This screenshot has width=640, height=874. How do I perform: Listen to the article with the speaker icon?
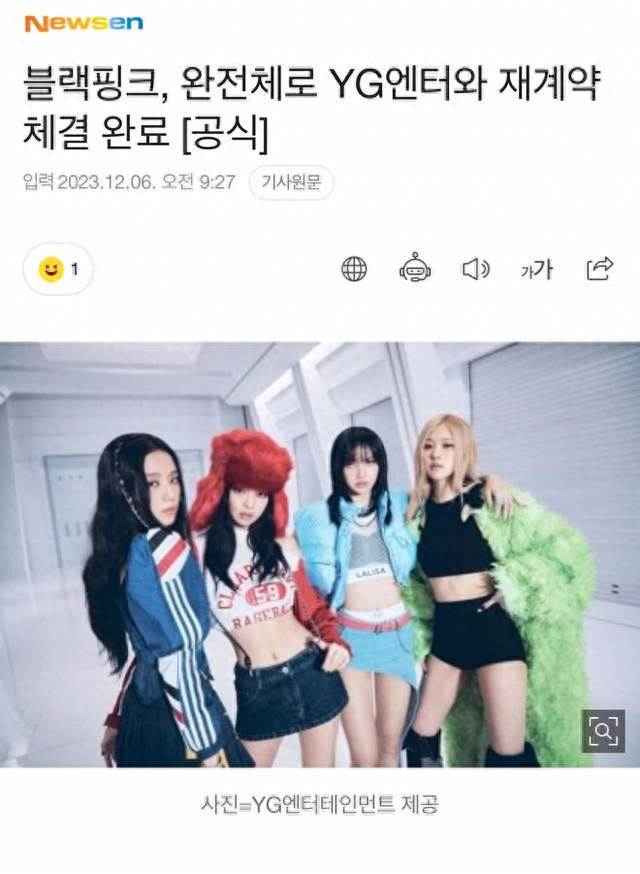pos(475,268)
